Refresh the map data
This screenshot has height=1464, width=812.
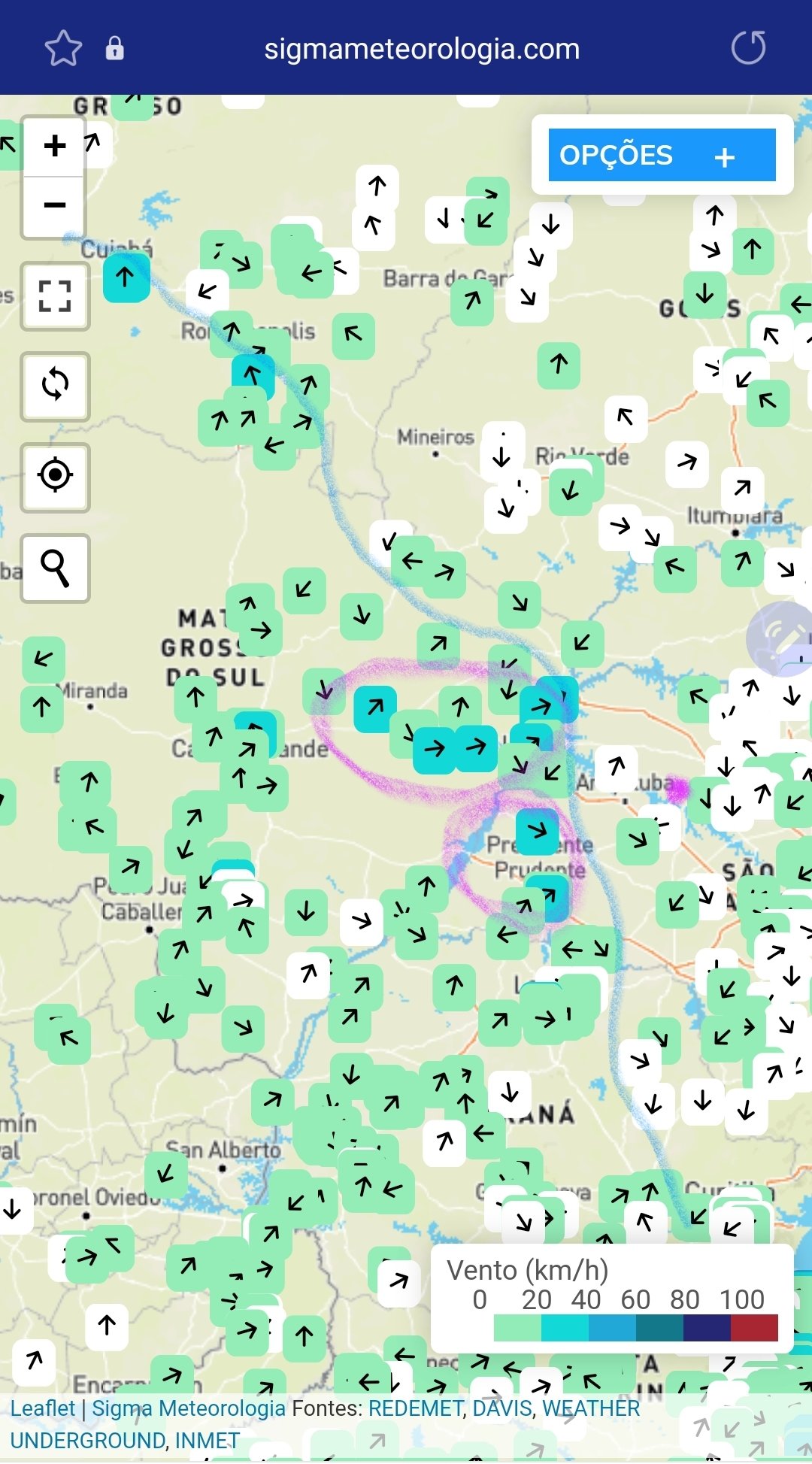[55, 386]
